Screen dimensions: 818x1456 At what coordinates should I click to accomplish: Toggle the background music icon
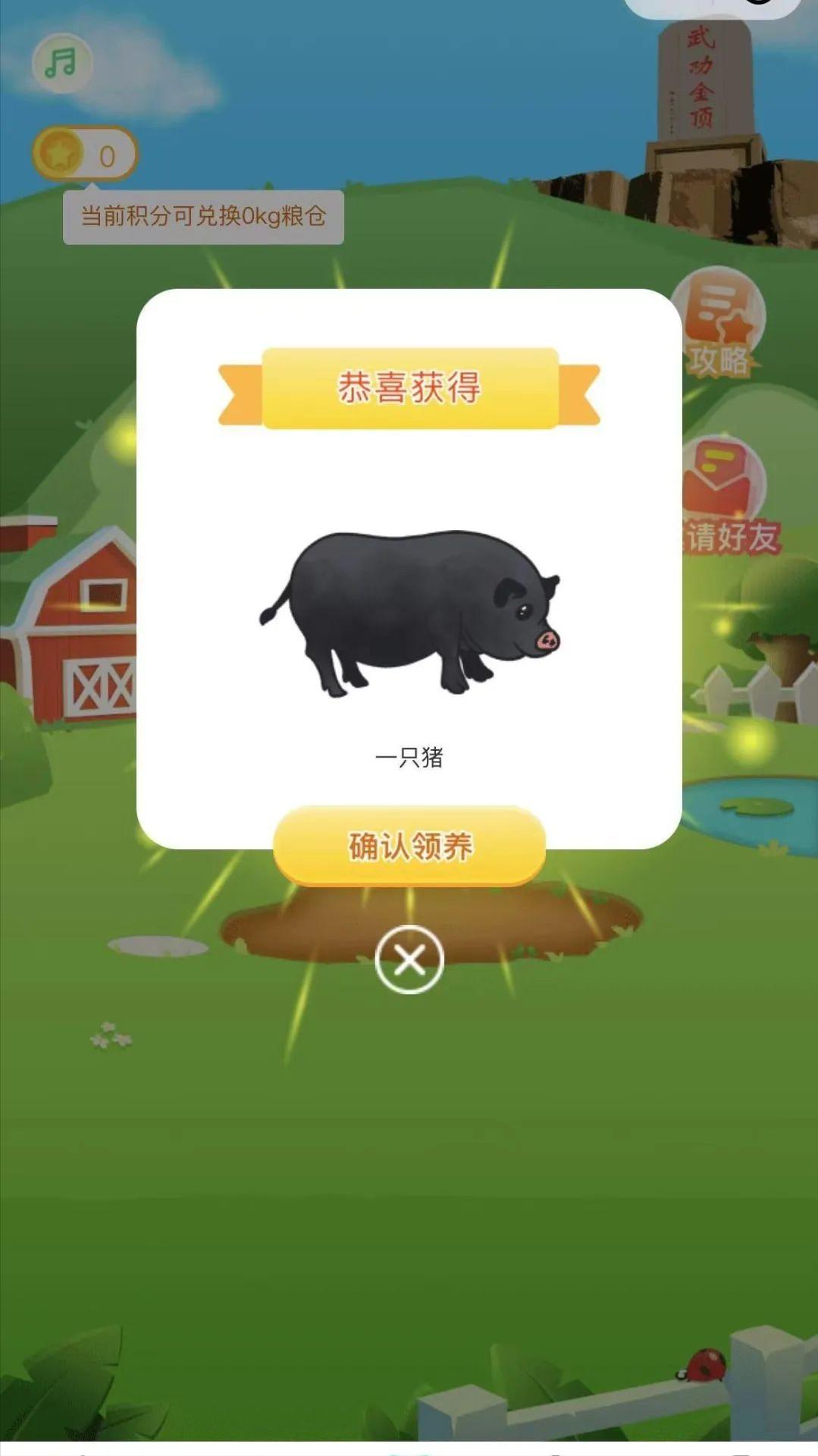(61, 63)
